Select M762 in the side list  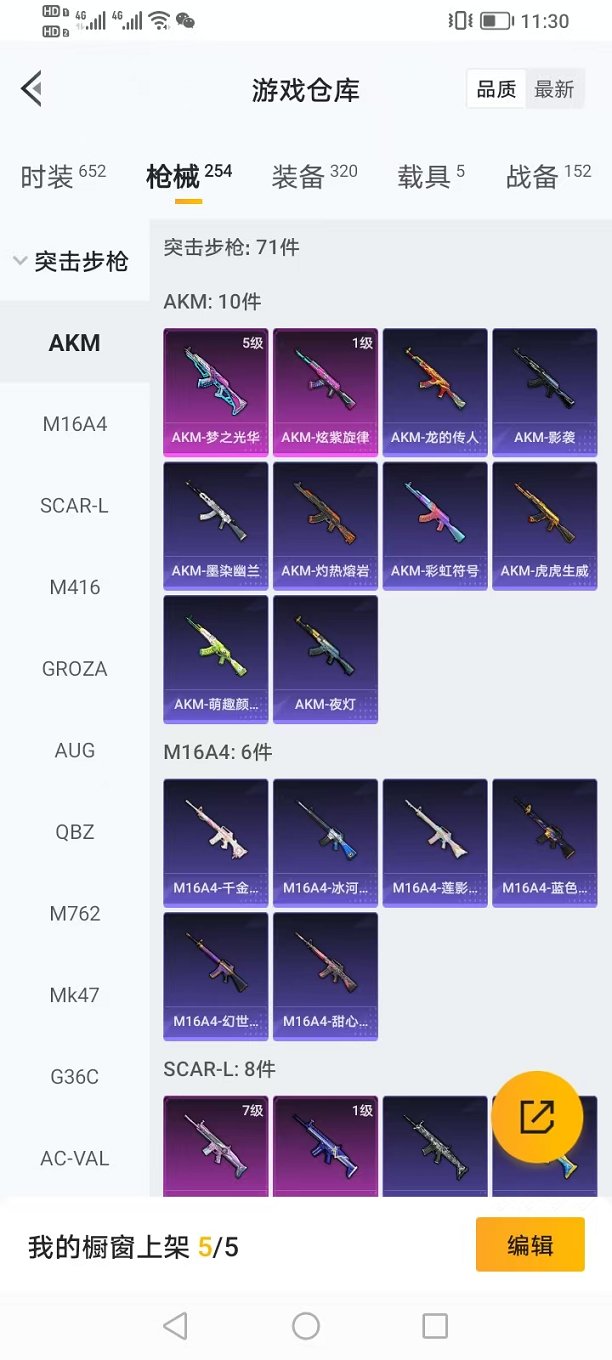pos(75,913)
